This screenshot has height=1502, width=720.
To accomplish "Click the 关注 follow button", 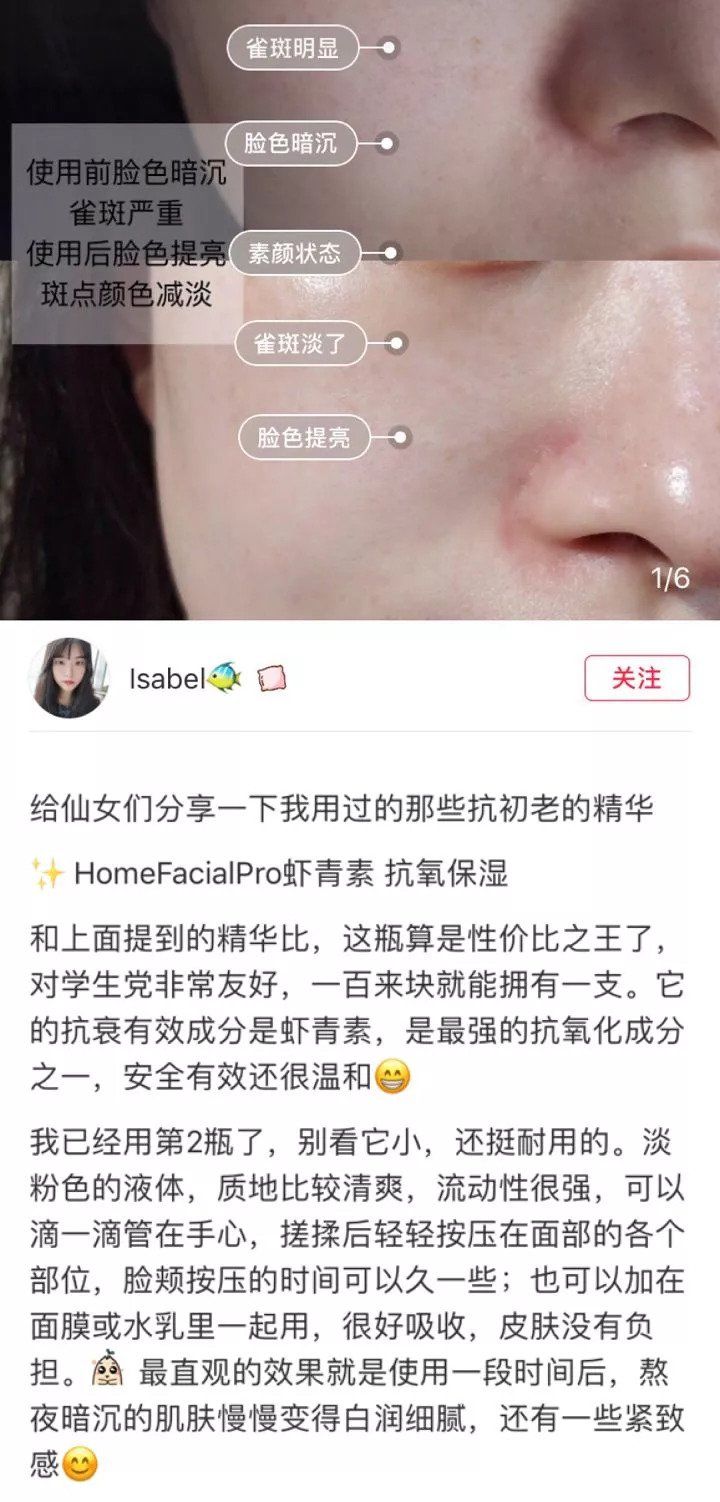I will [637, 678].
